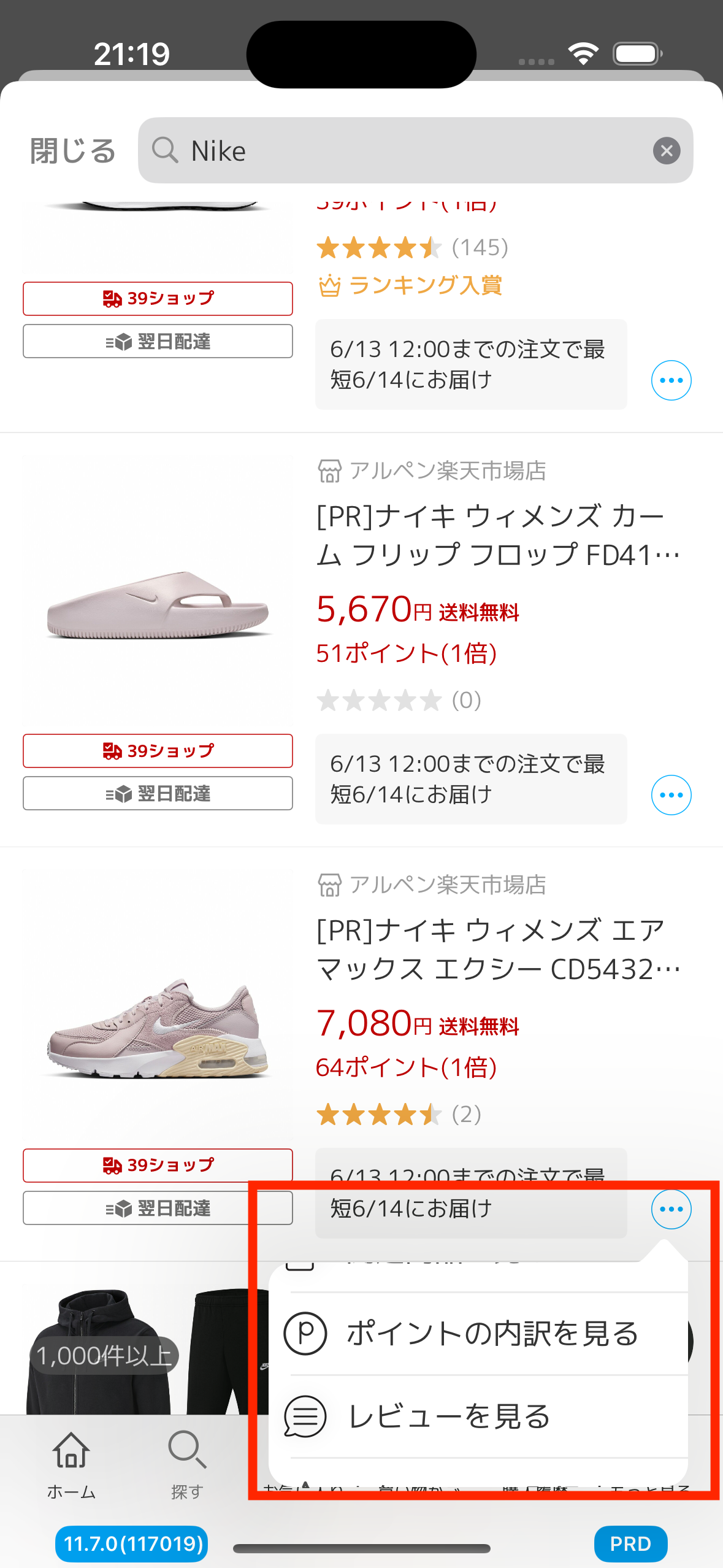The width and height of the screenshot is (723, 1568).
Task: Open the ナイキ エアマックス エクシー product
Action: [497, 949]
